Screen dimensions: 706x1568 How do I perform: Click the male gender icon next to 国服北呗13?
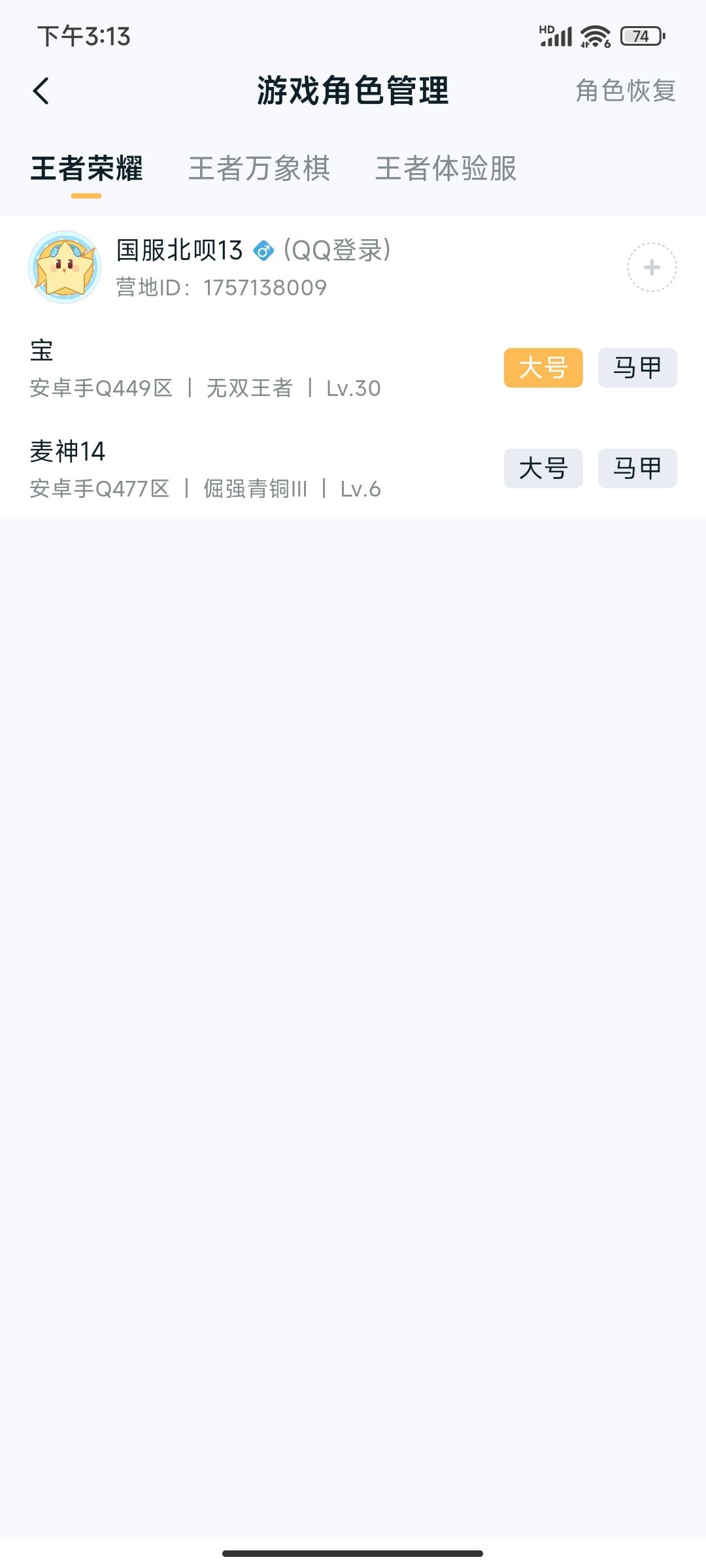click(264, 249)
